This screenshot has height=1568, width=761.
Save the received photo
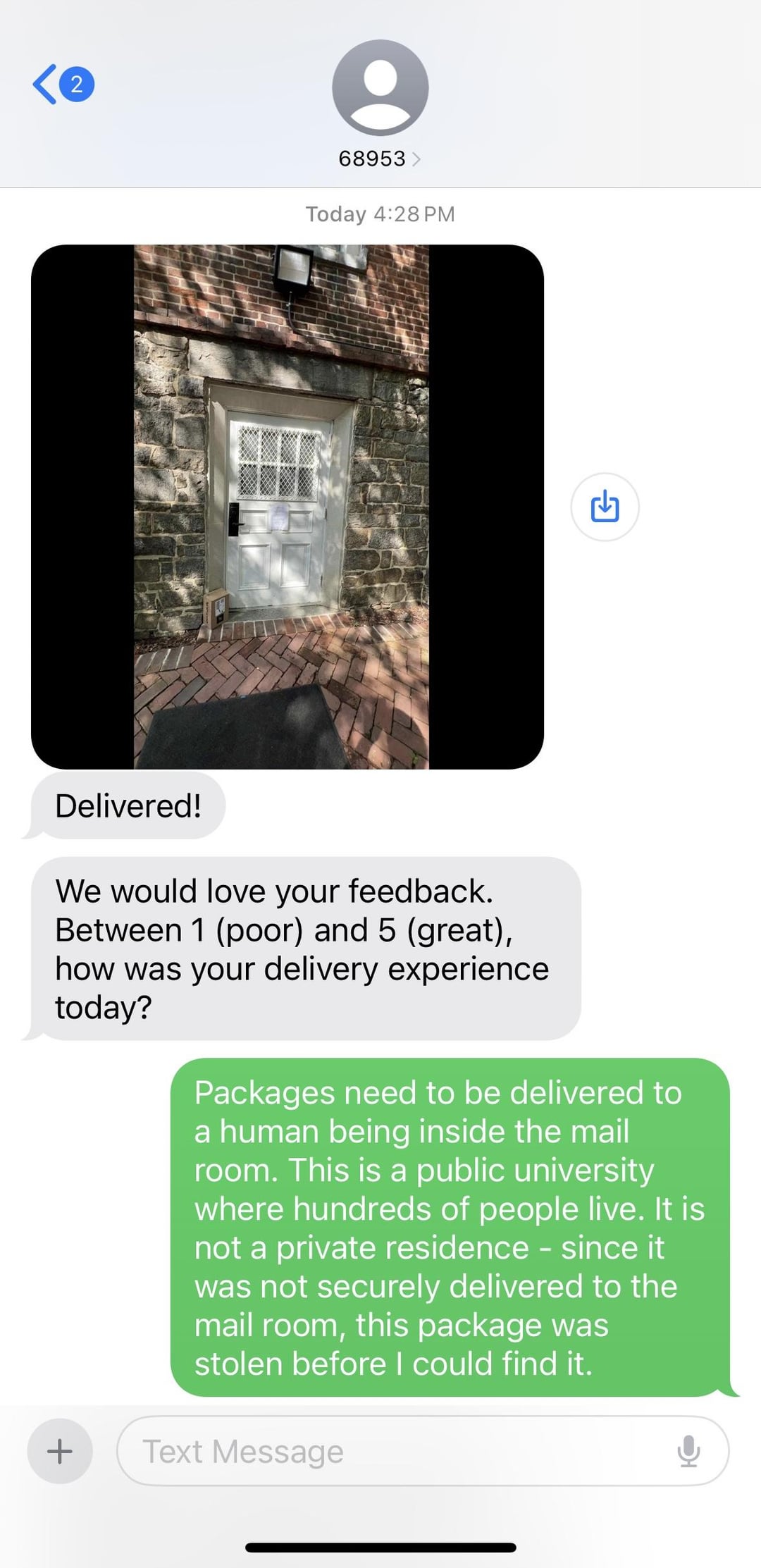[605, 507]
